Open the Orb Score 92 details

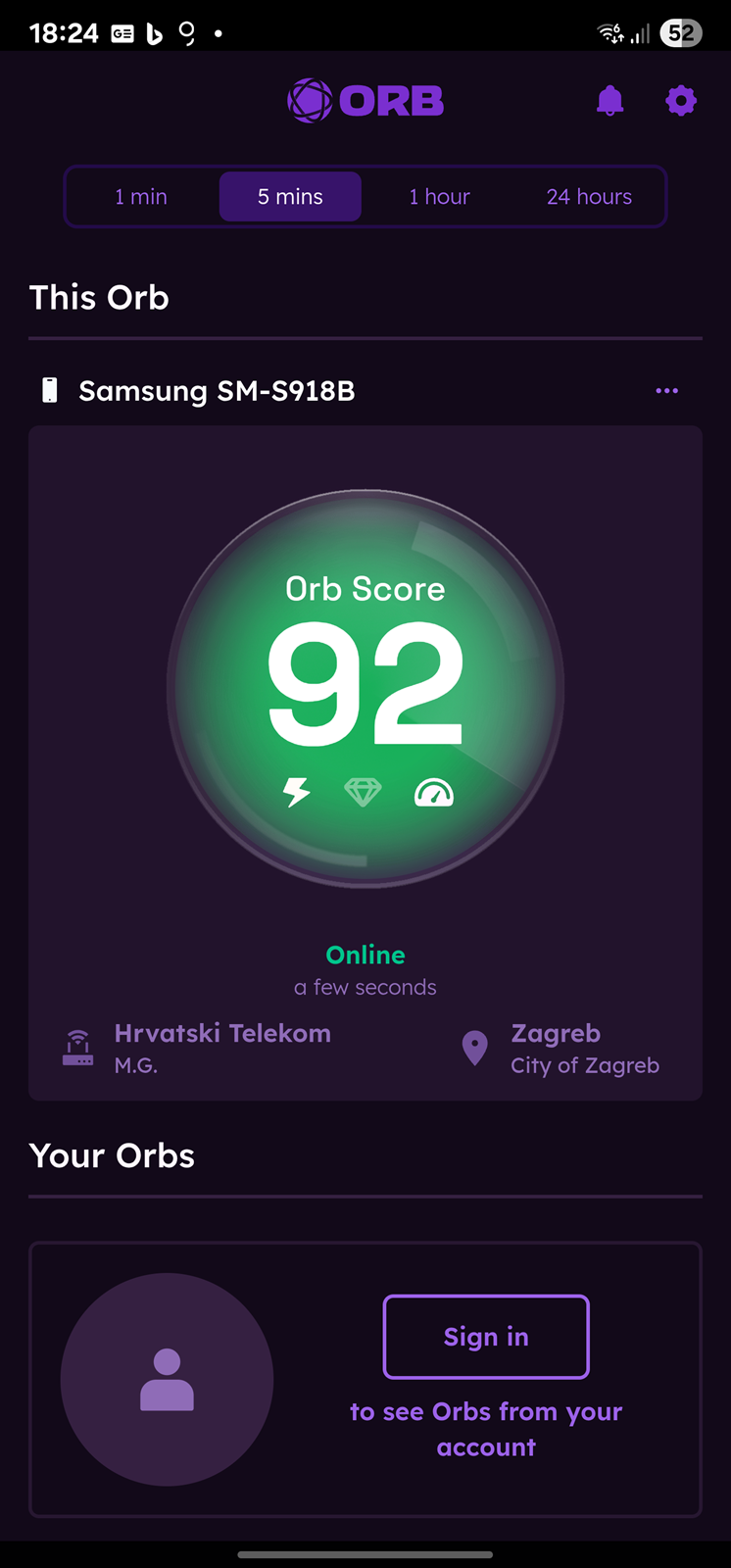tap(365, 689)
